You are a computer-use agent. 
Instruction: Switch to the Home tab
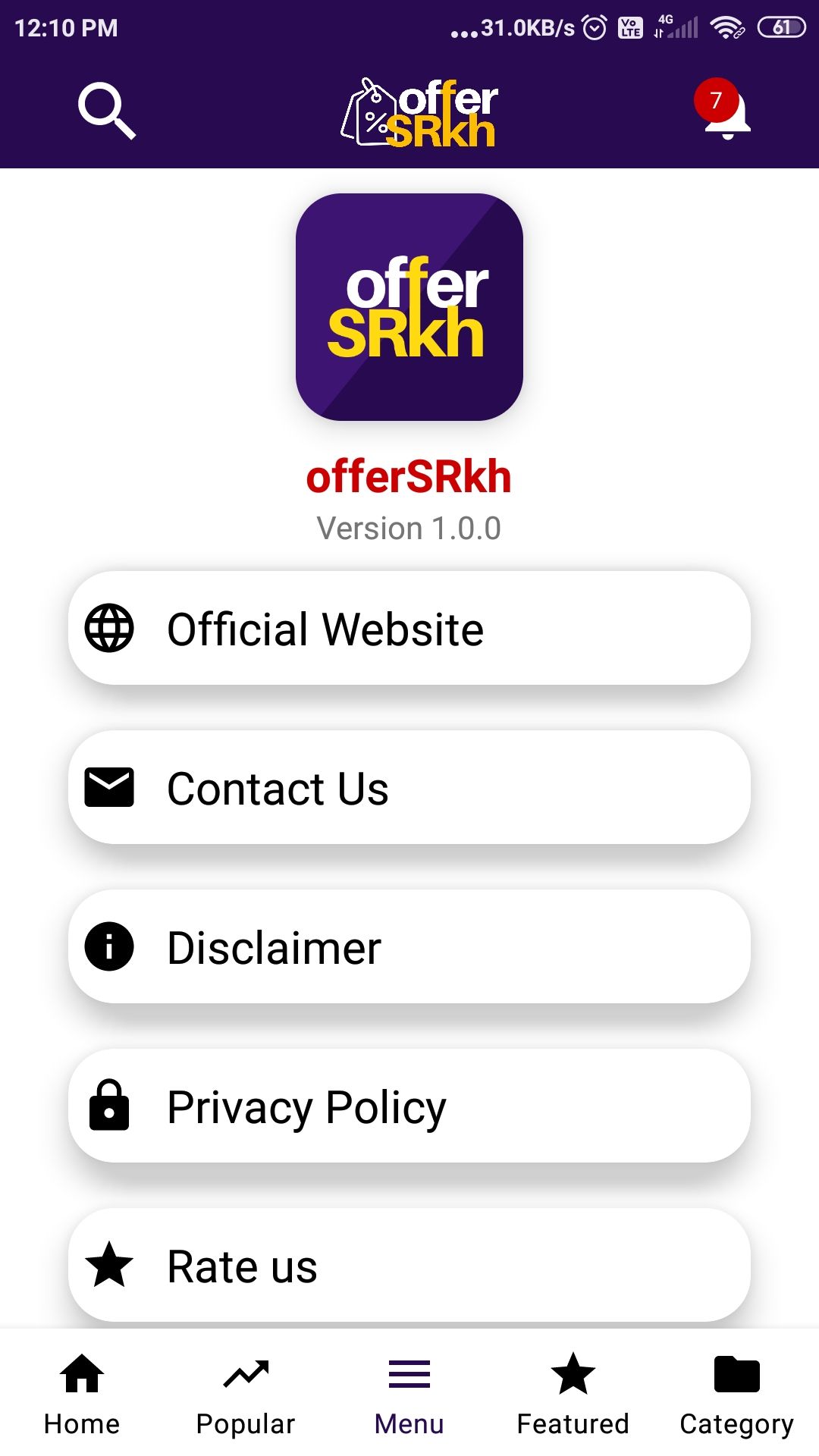point(82,1394)
